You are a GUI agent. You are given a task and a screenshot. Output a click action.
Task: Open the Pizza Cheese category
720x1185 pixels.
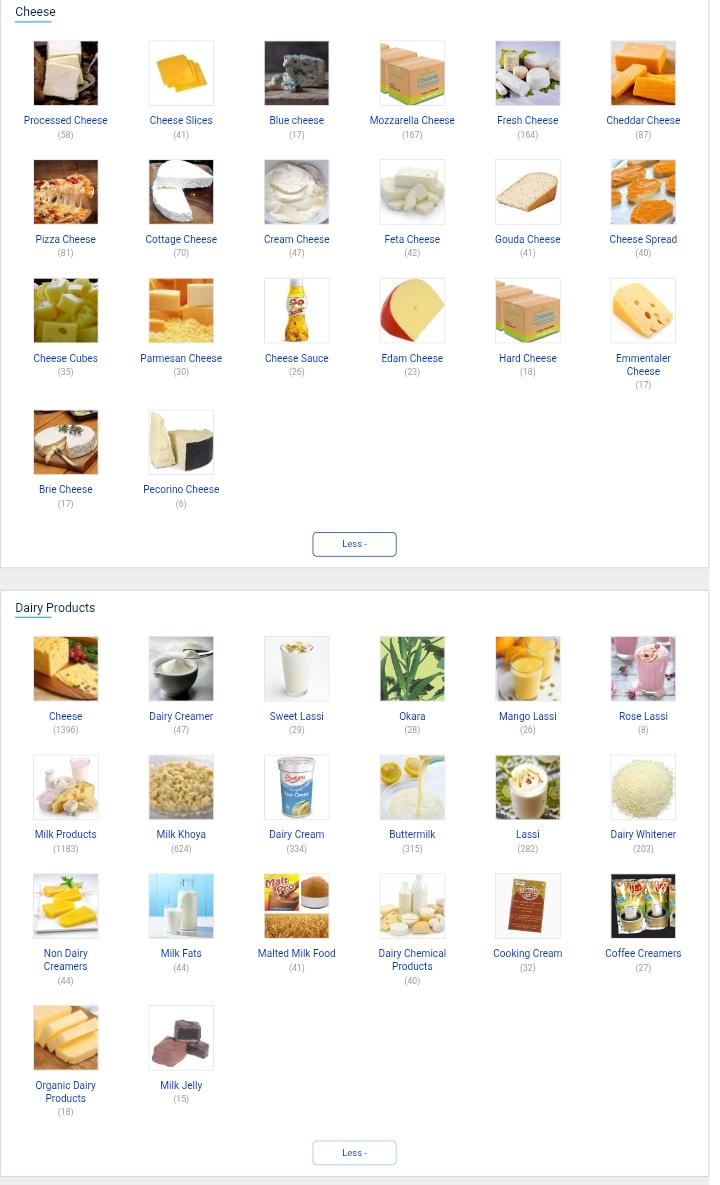[65, 192]
